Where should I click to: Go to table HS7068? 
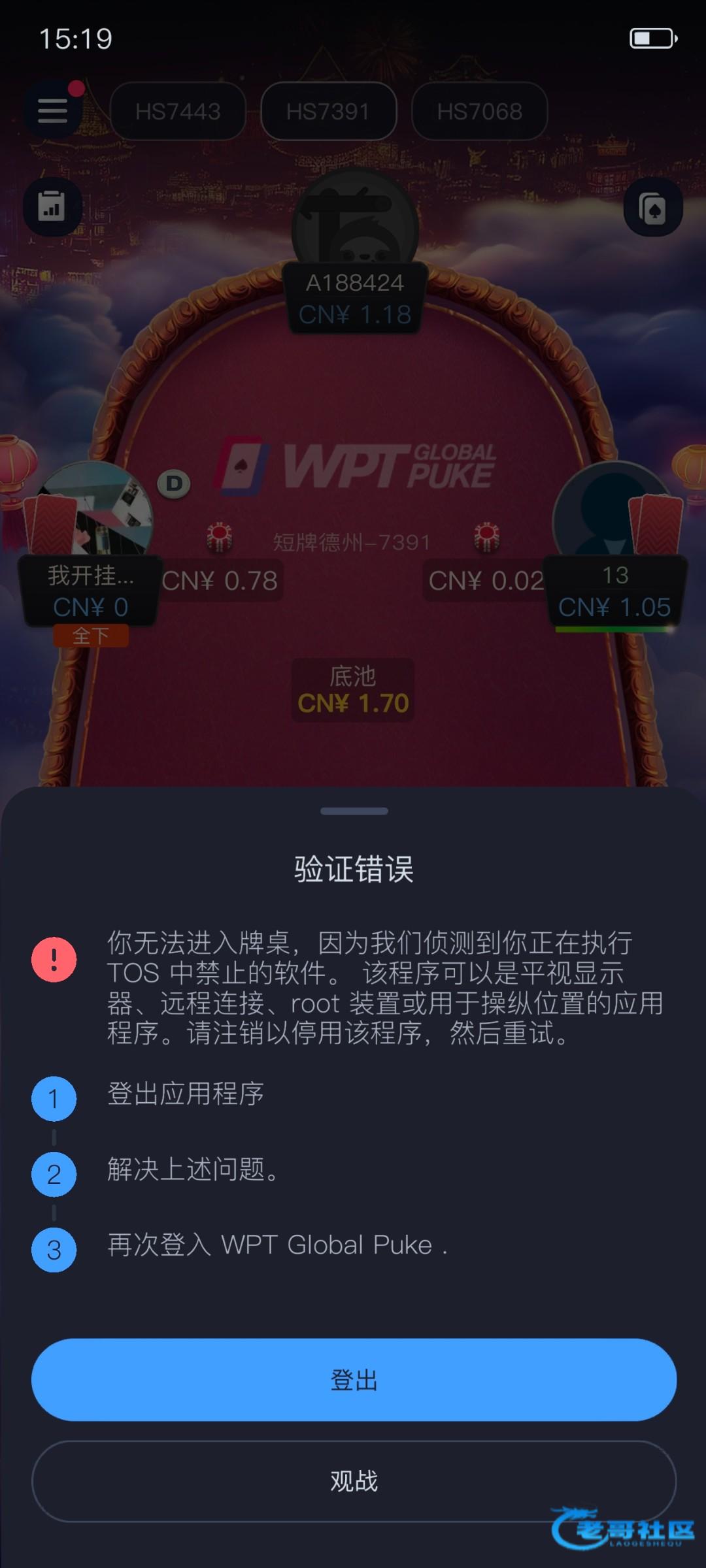click(x=479, y=111)
